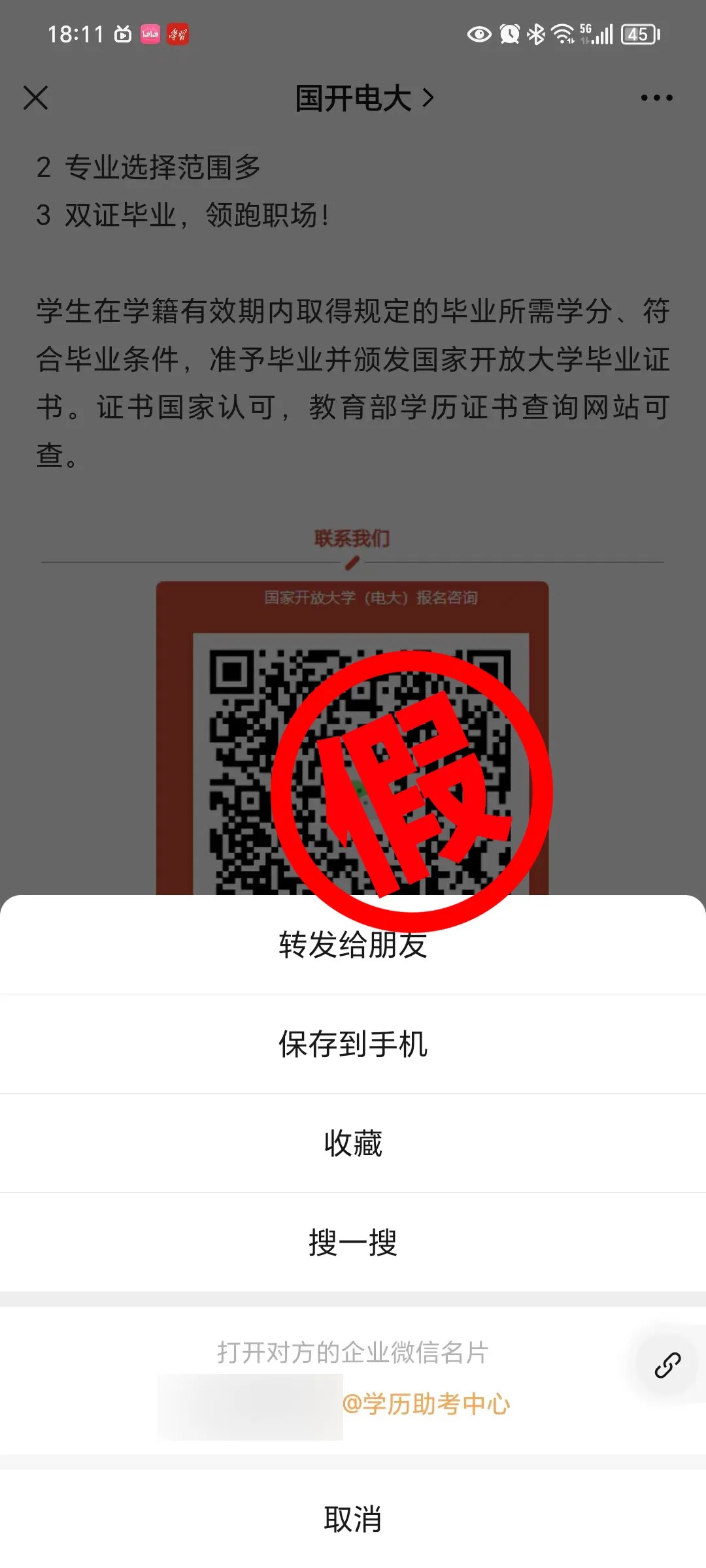Tap 搜一搜 to search the image
The height and width of the screenshot is (1568, 706).
pyautogui.click(x=353, y=1243)
